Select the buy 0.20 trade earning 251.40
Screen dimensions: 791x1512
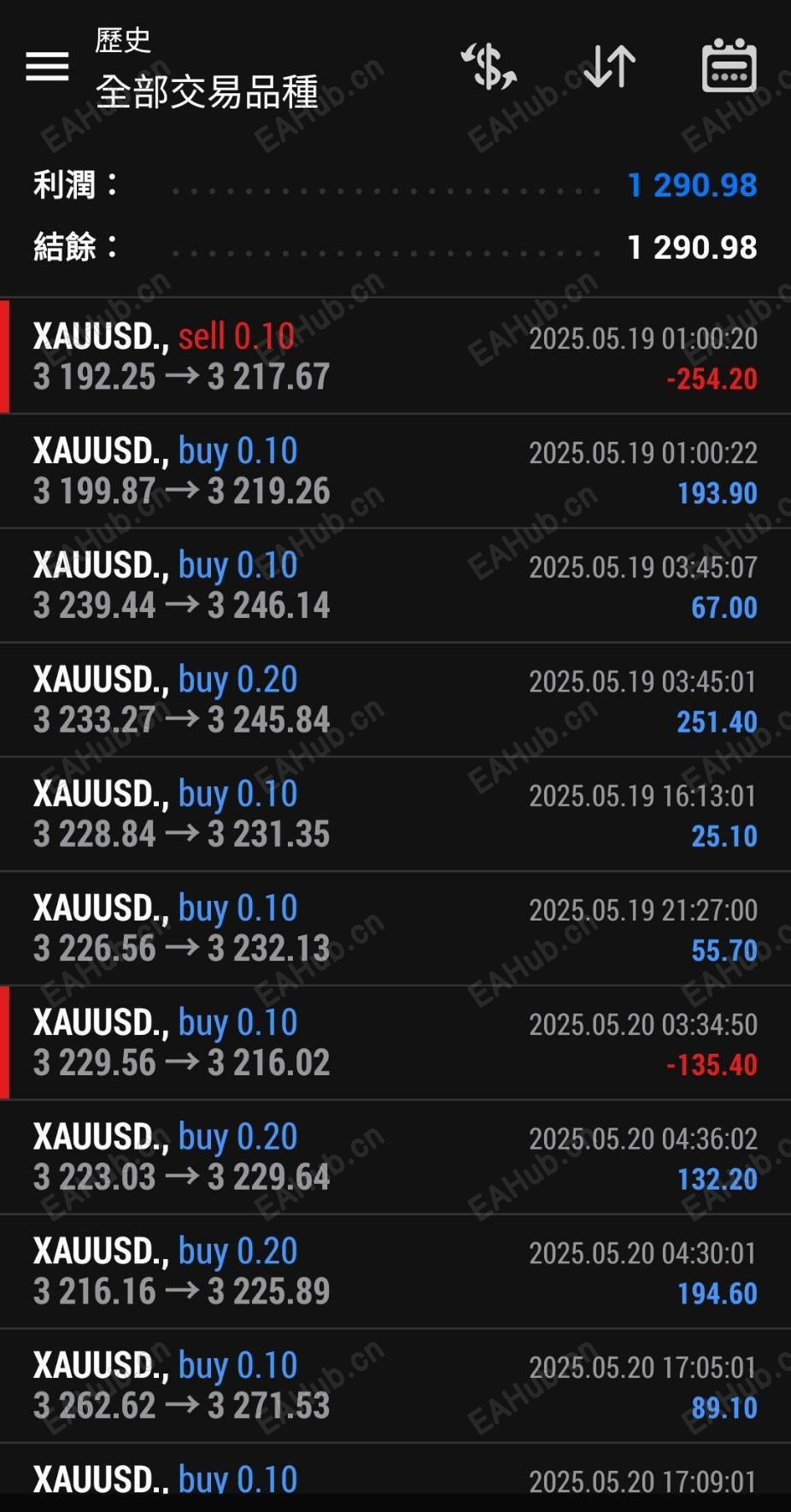[x=395, y=700]
